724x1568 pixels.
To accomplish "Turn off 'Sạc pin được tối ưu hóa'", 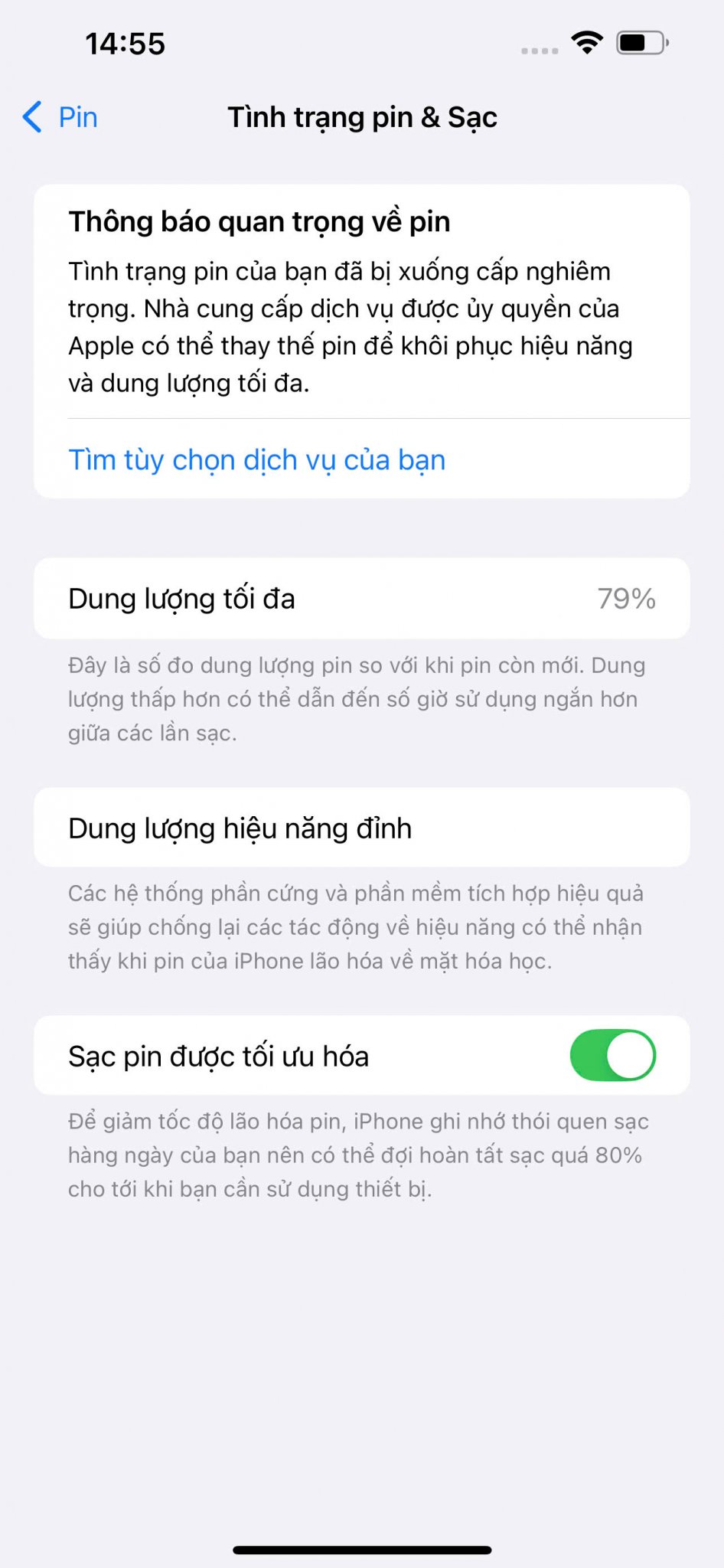I will pyautogui.click(x=612, y=1055).
